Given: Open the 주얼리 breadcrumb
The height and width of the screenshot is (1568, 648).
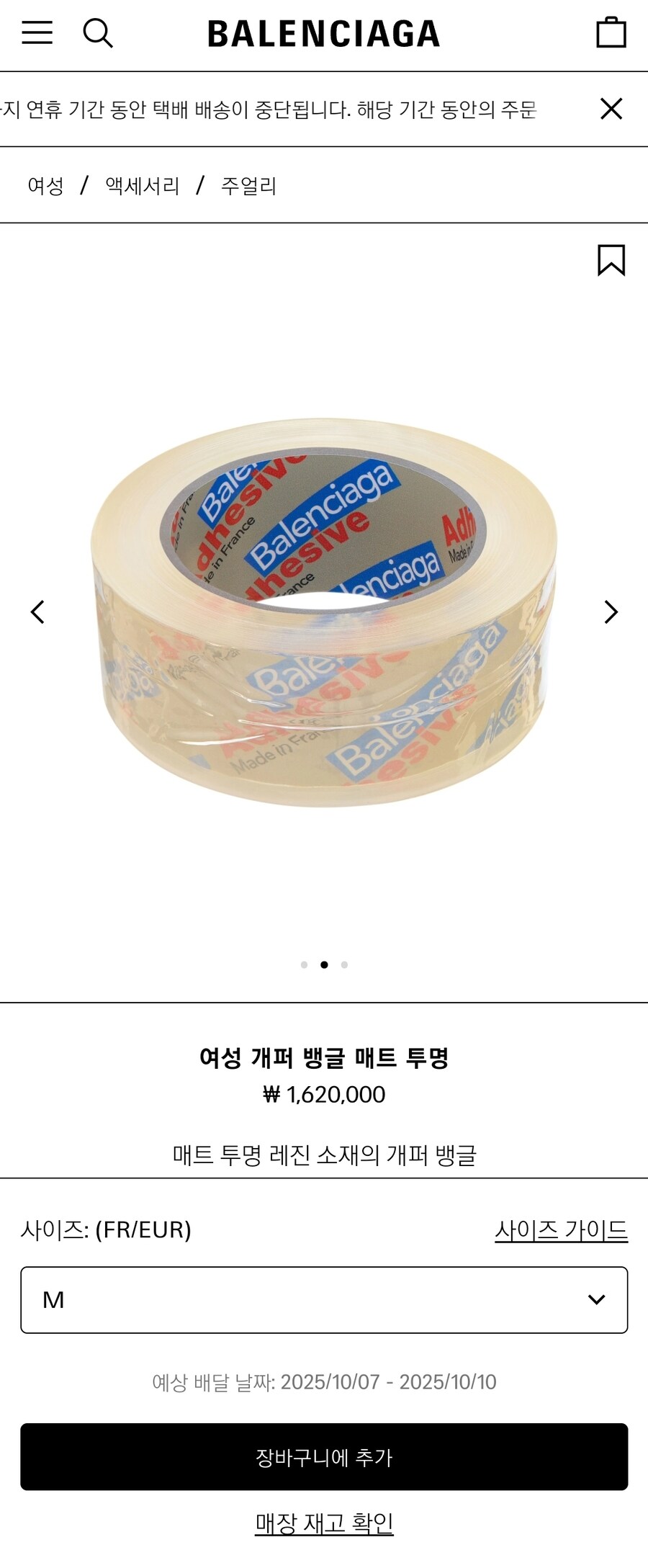Looking at the screenshot, I should click(x=248, y=186).
